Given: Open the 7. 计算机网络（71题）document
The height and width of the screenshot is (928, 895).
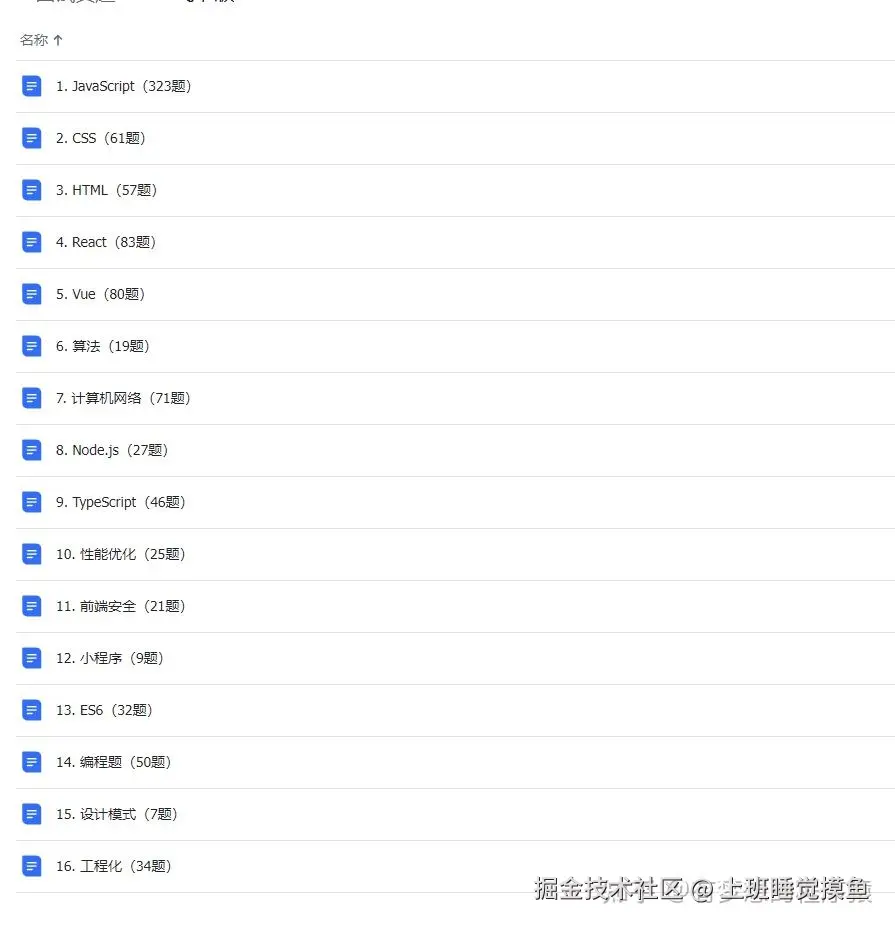Looking at the screenshot, I should (123, 398).
